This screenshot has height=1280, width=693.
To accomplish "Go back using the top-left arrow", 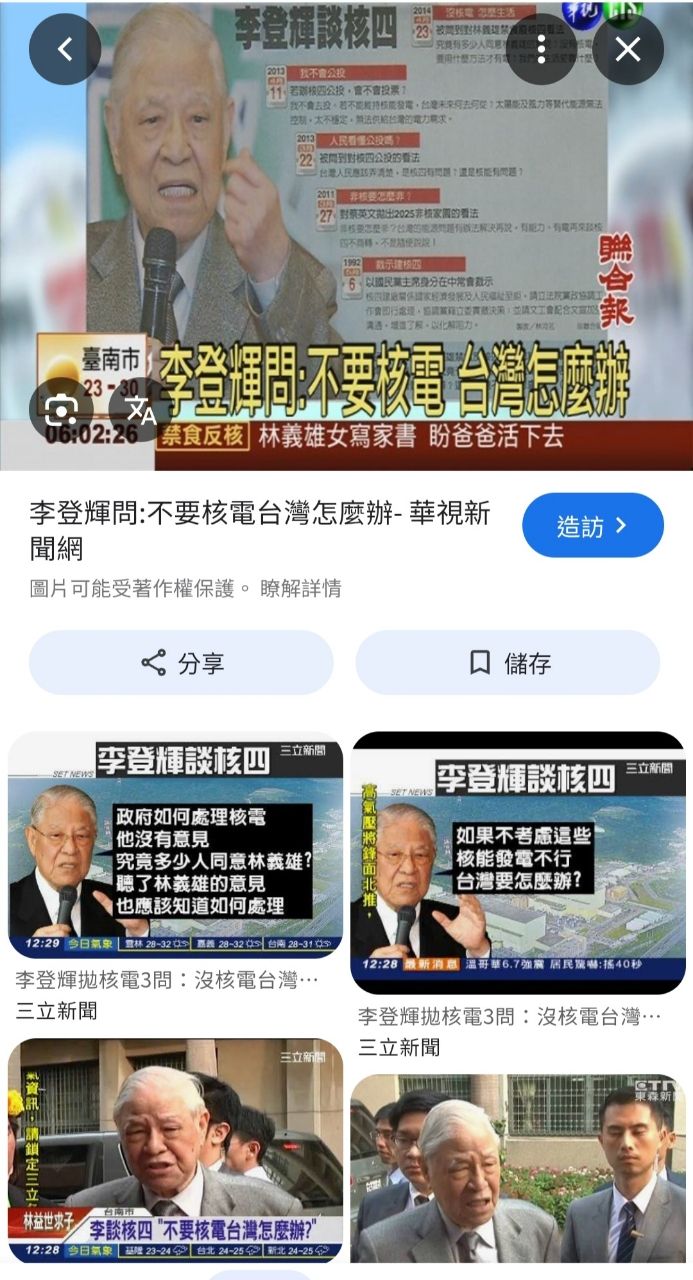I will click(65, 49).
